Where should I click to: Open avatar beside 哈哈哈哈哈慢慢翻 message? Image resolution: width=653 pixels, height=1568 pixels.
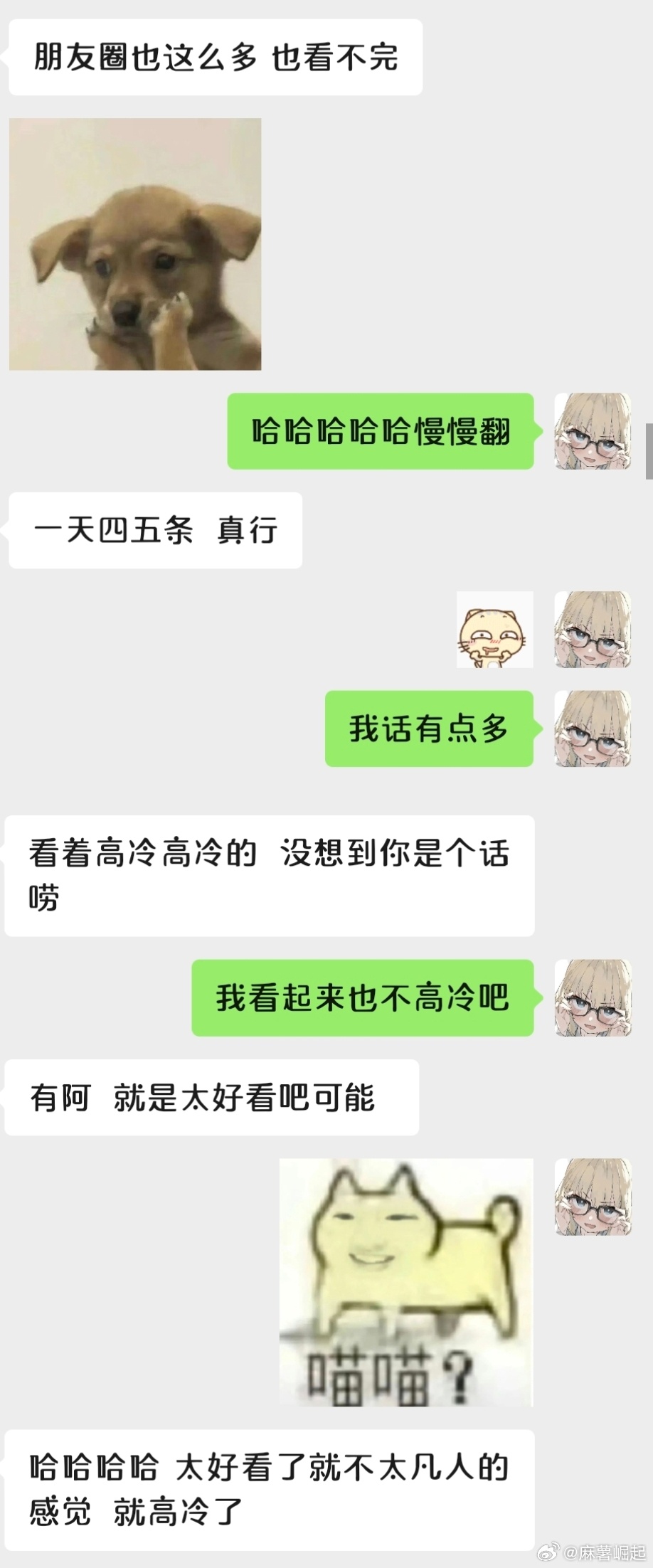click(593, 431)
